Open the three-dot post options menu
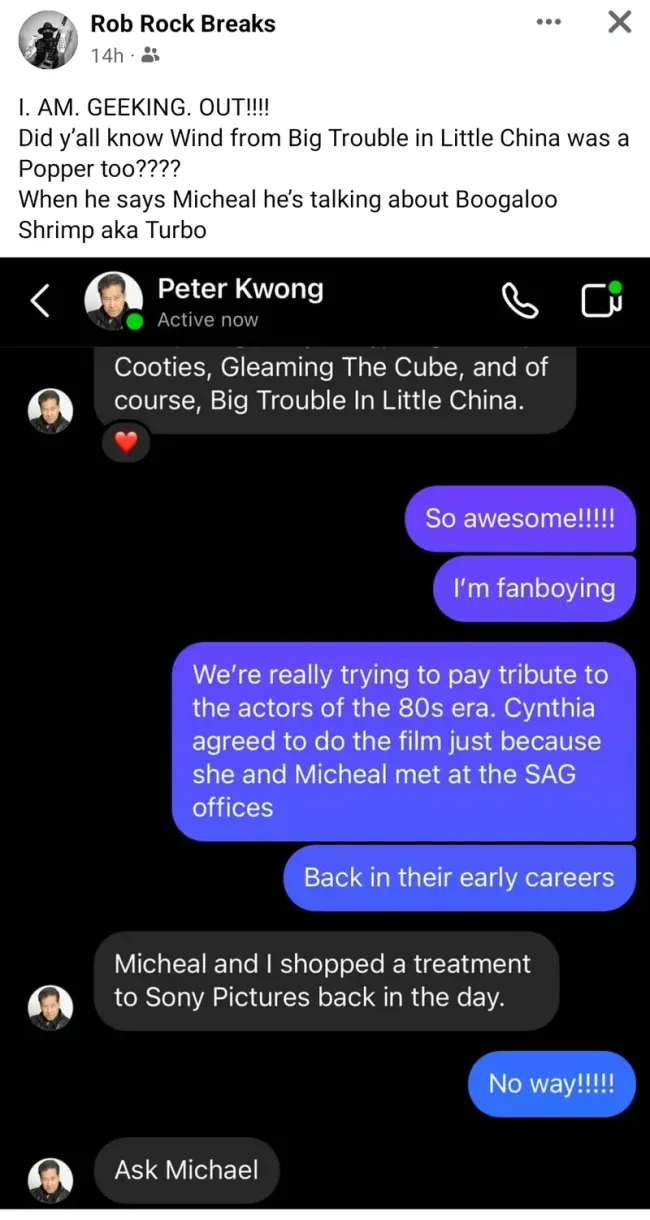The height and width of the screenshot is (1220, 650). tap(548, 22)
